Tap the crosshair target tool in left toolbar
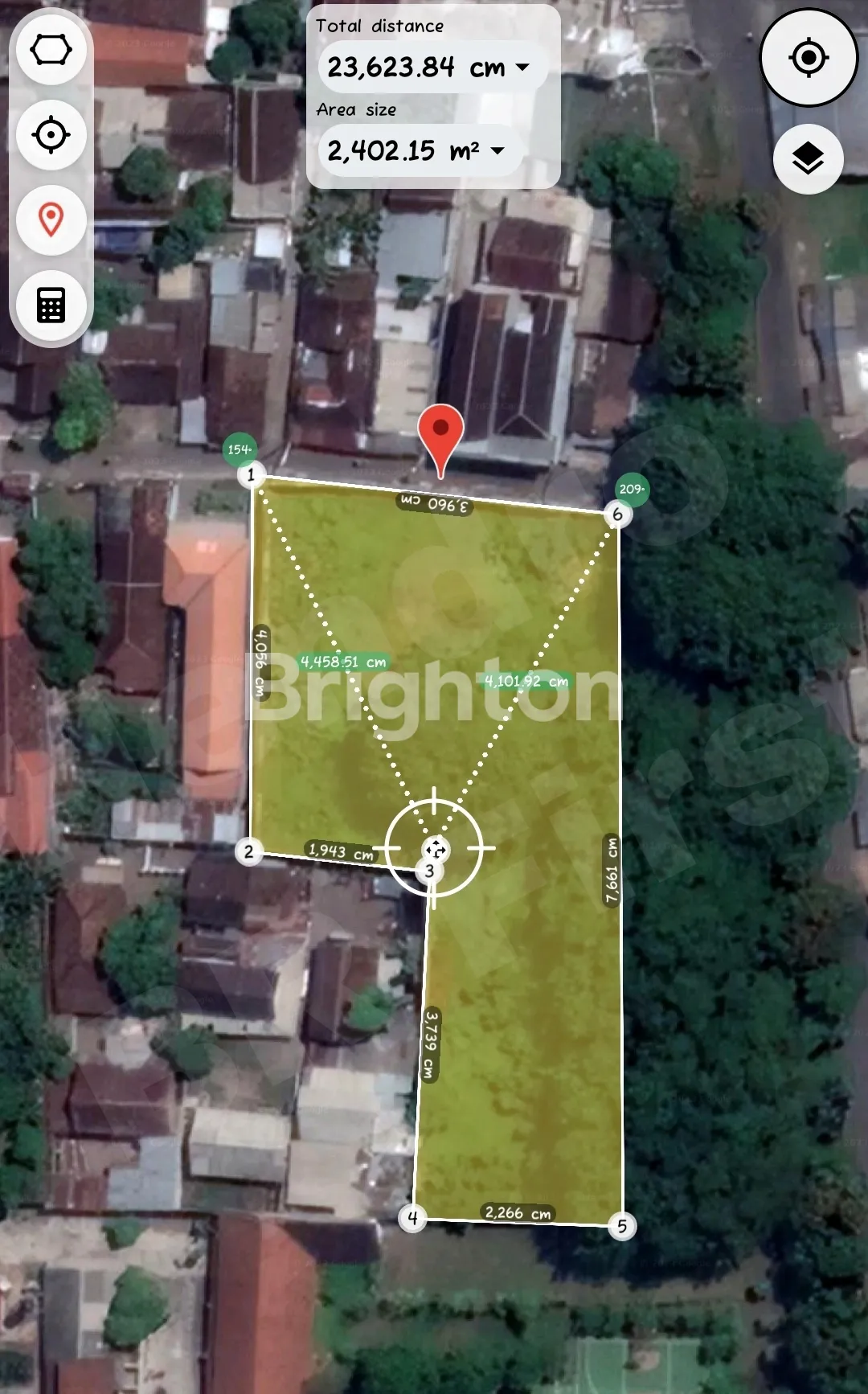This screenshot has height=1394, width=868. [51, 134]
